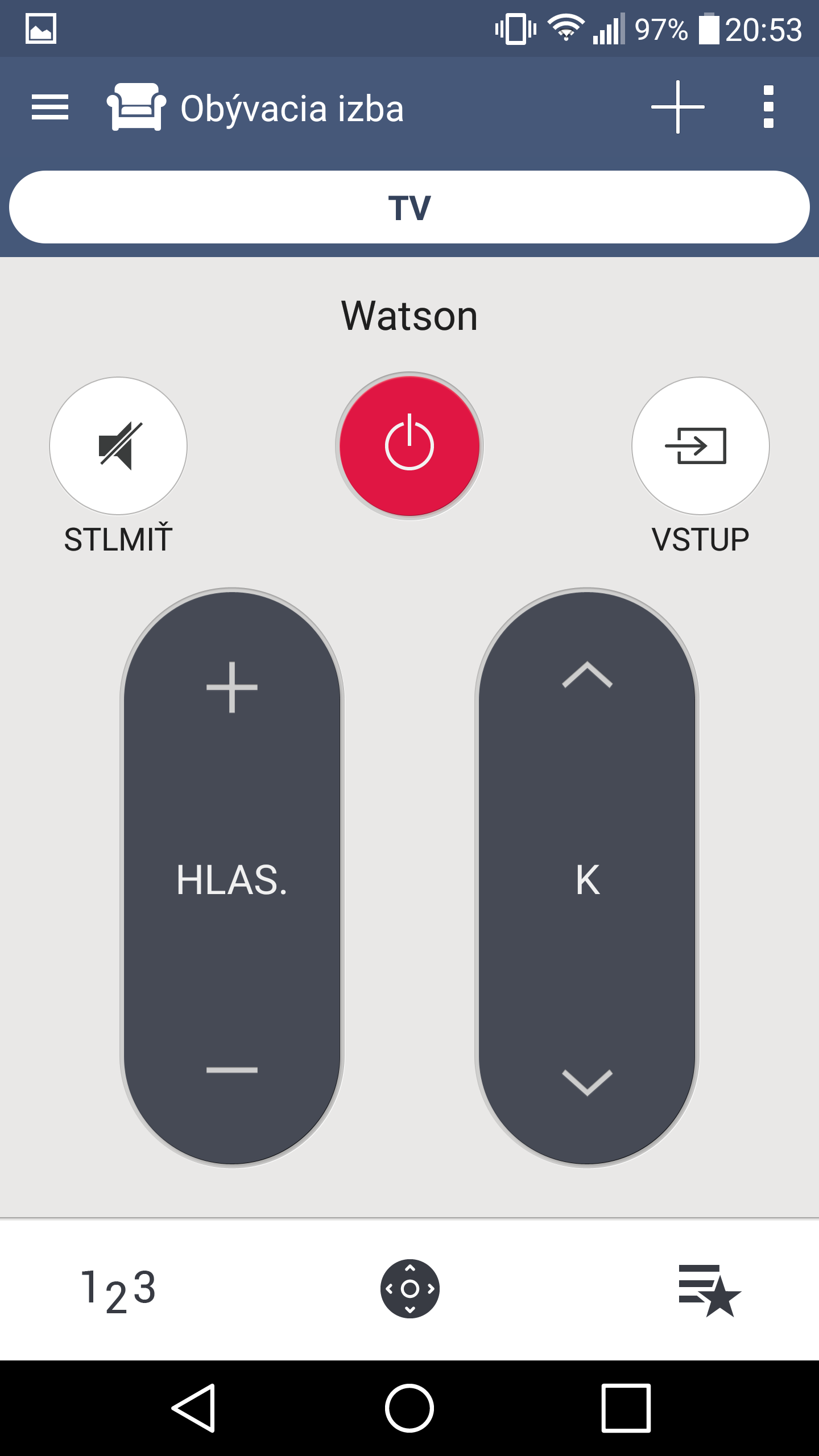This screenshot has width=819, height=1456.
Task: Open the 123 number keypad
Action: (x=118, y=1289)
